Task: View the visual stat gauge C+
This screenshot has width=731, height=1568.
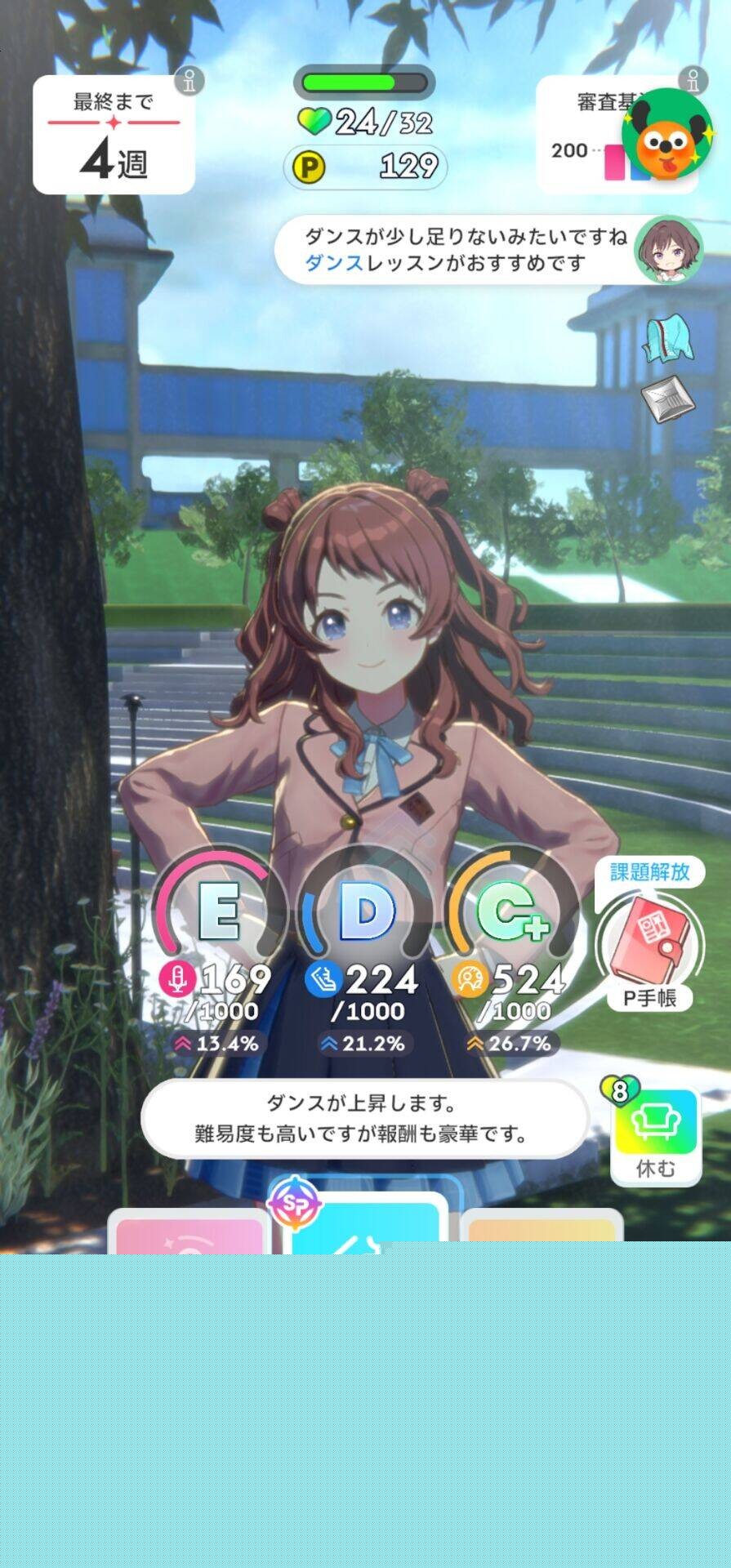Action: point(511,911)
